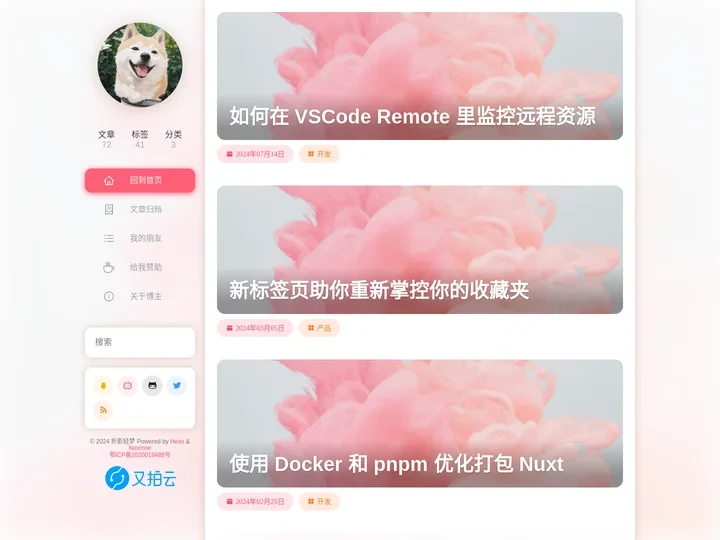The width and height of the screenshot is (720, 540).
Task: Open the RSS feed icon
Action: point(103,410)
